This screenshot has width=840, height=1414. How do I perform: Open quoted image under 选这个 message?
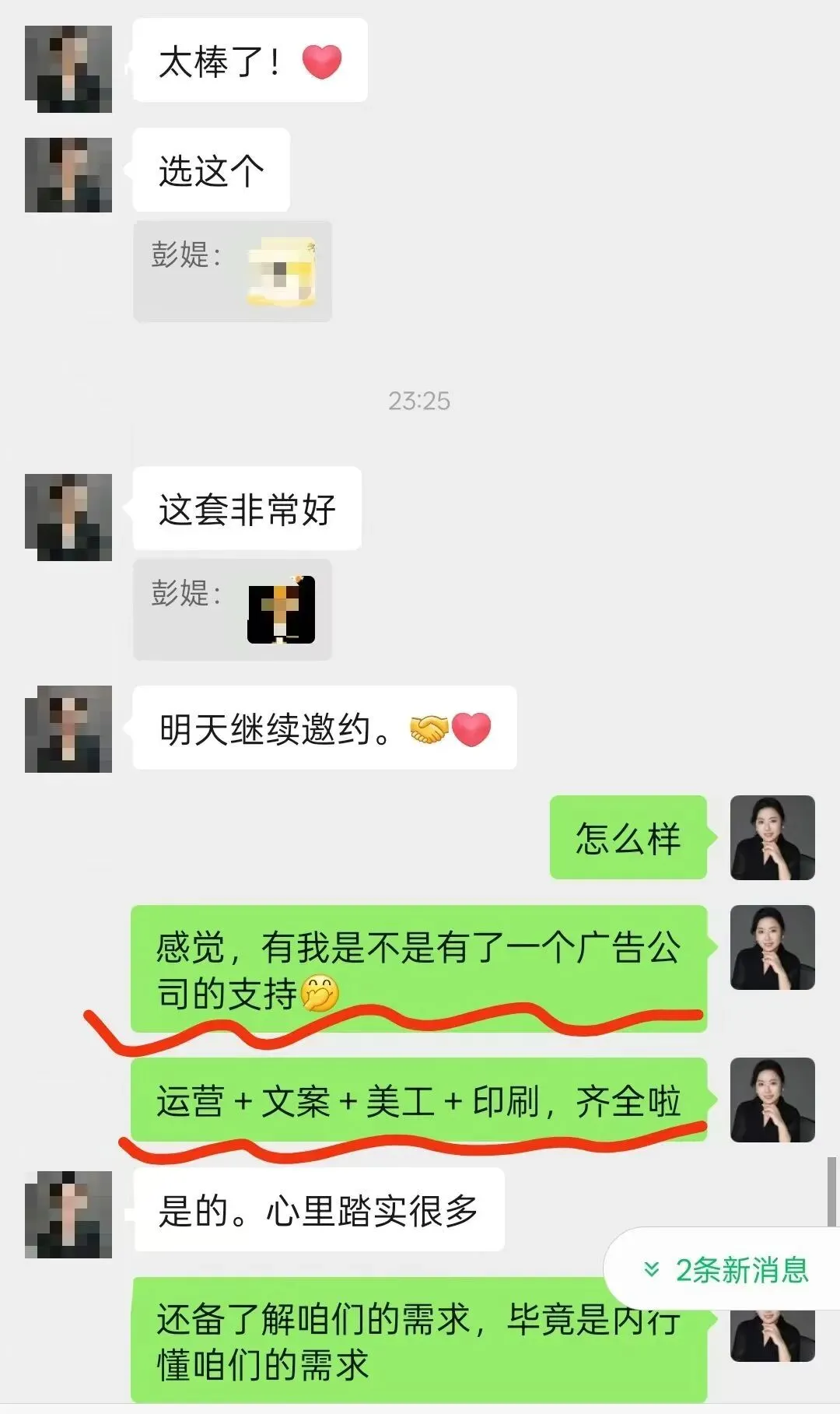coord(281,272)
